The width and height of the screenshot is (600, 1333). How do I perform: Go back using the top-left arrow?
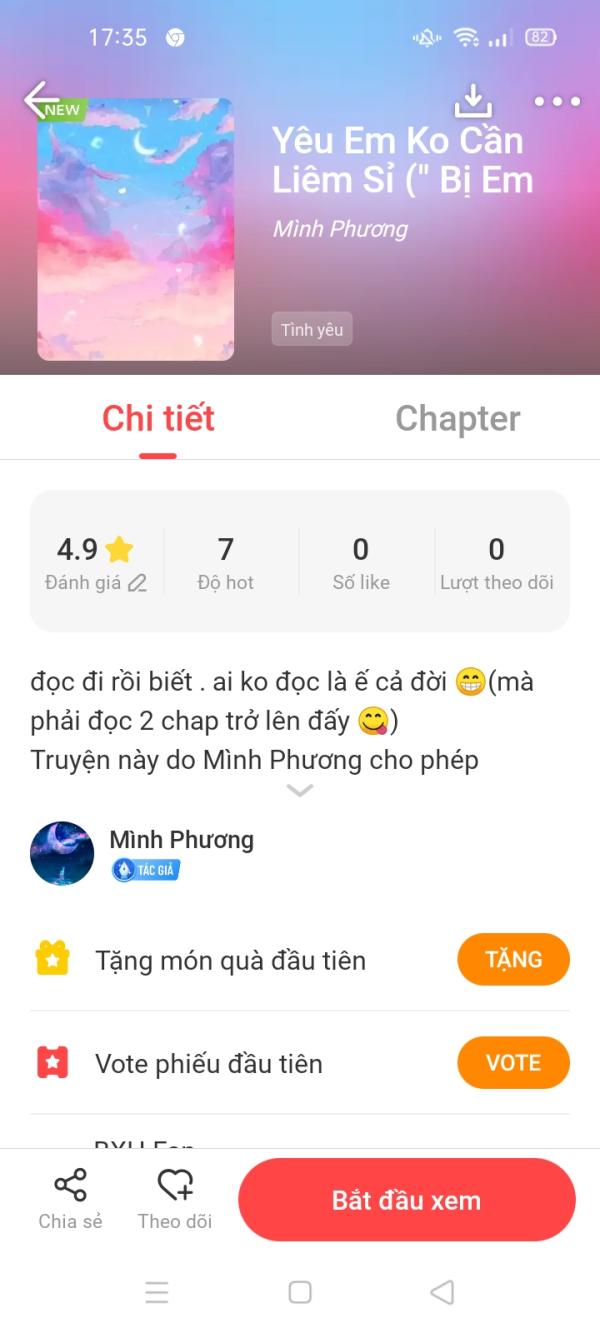[40, 100]
